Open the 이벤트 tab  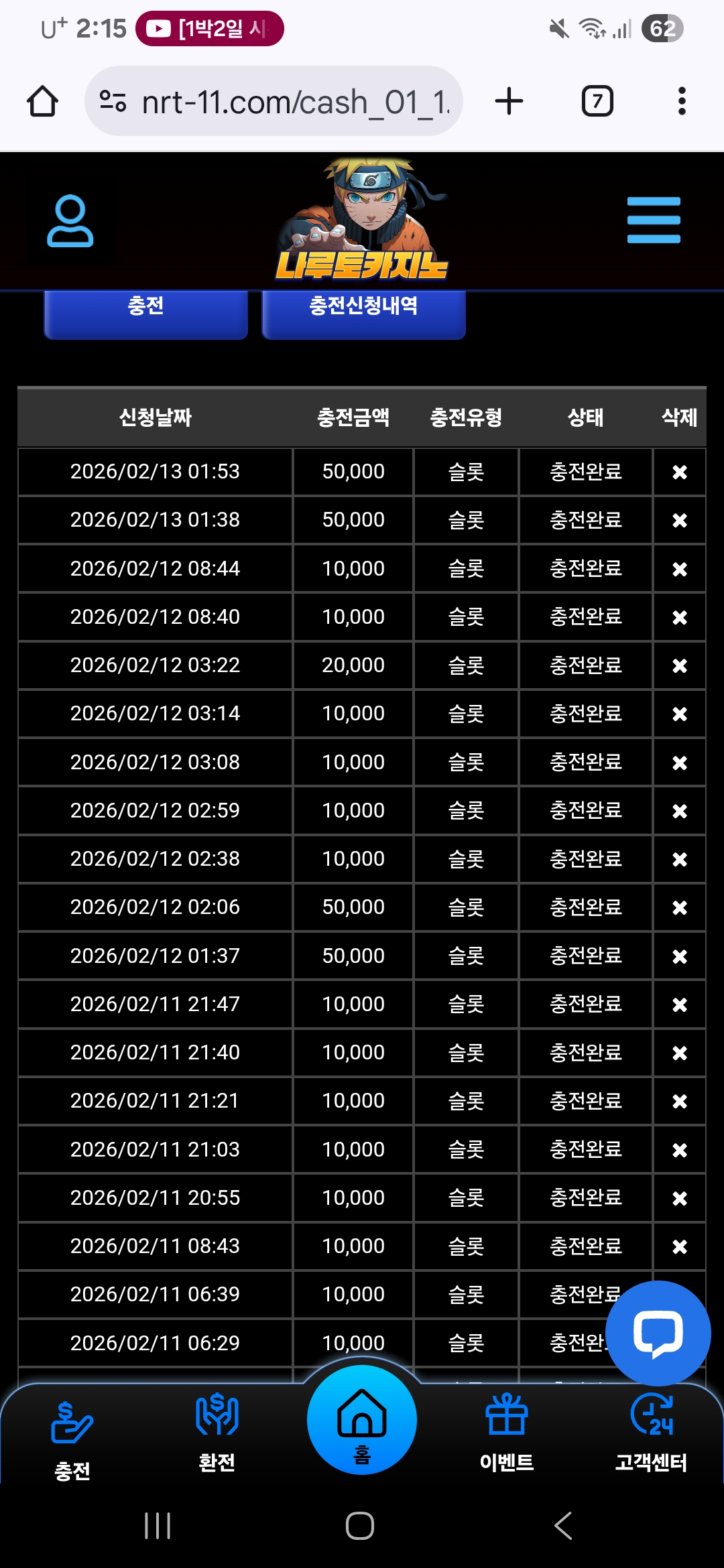pos(507,1431)
